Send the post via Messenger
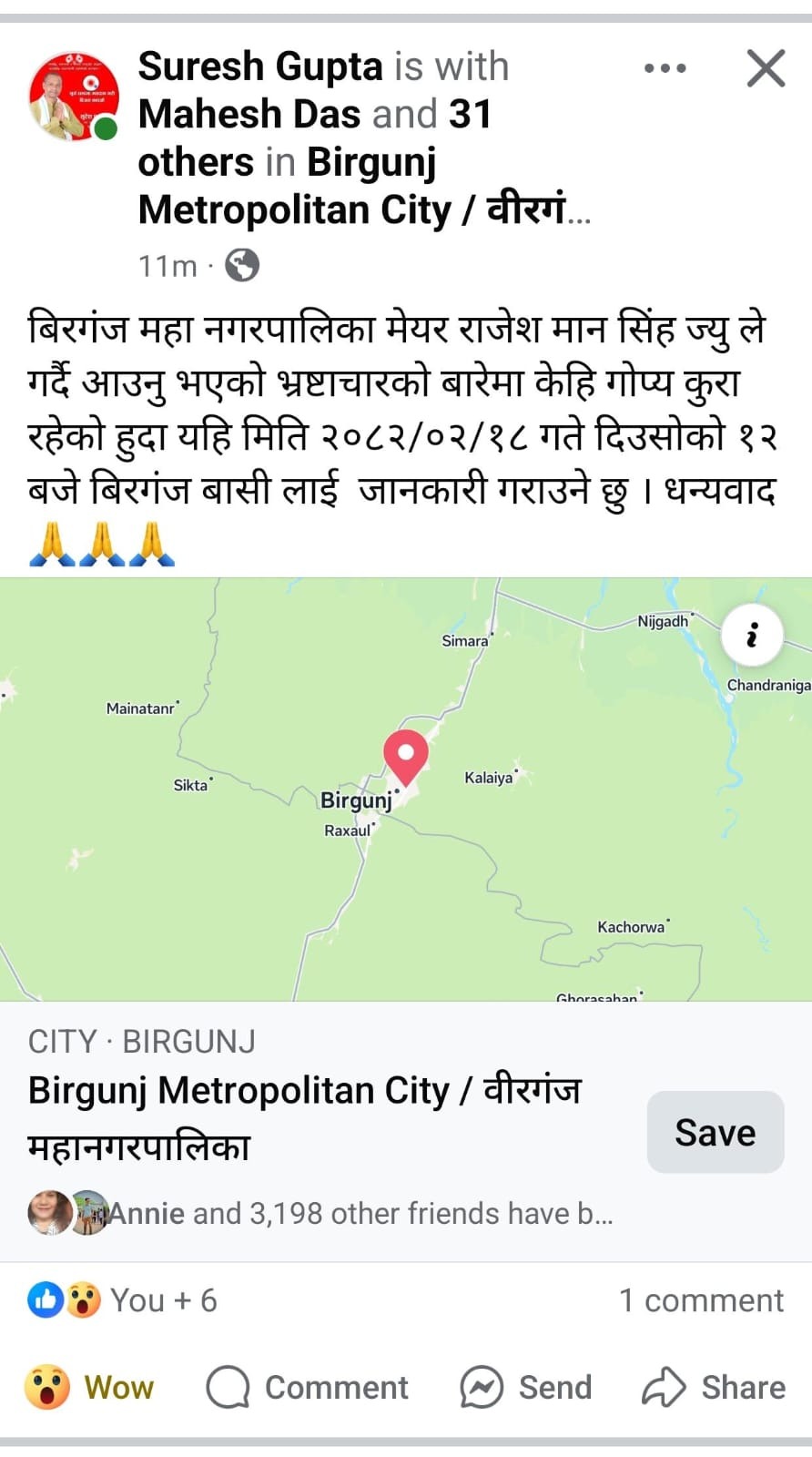 [526, 1388]
